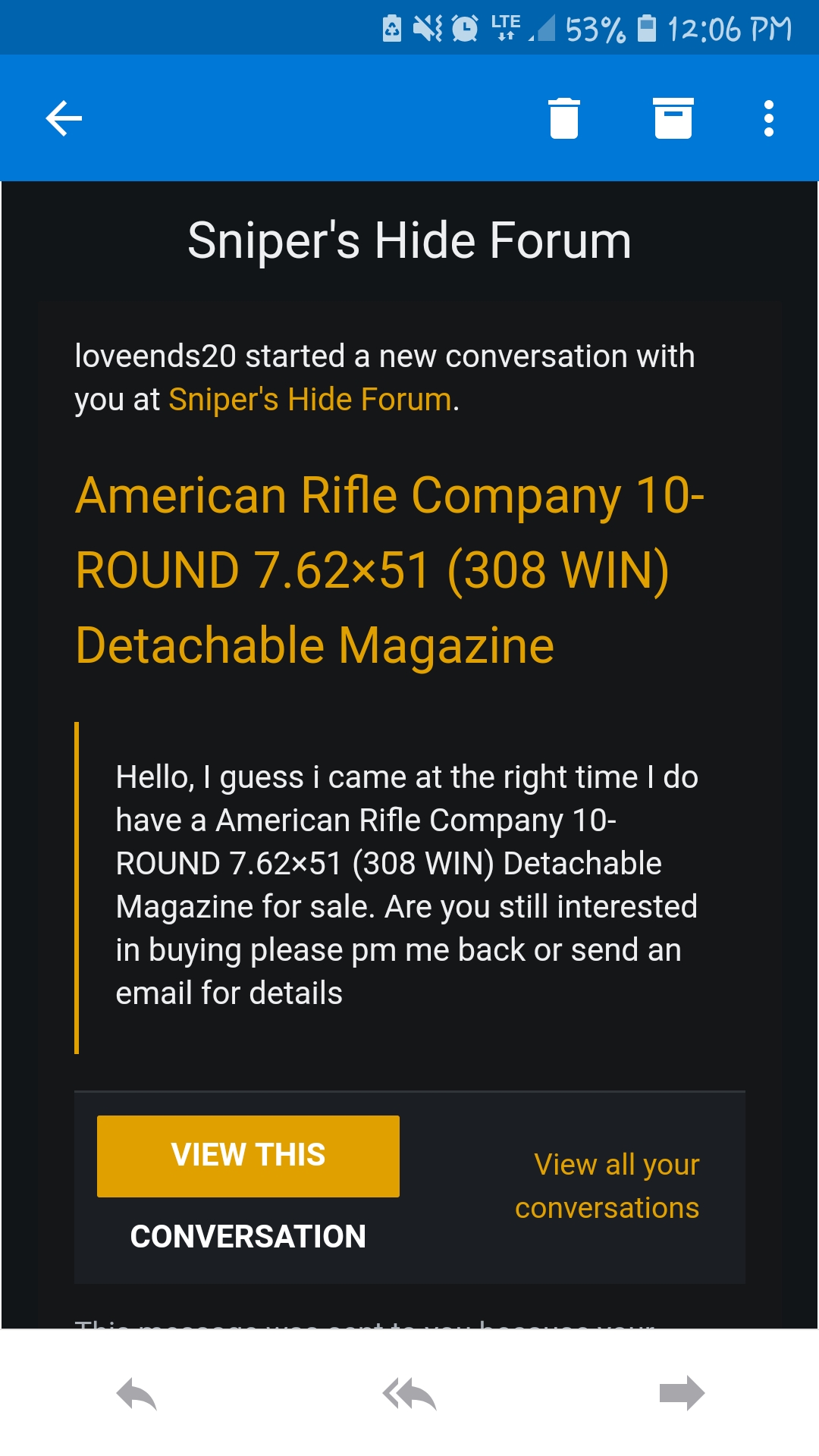Open the Sniper's Hide Forum link
Viewport: 819px width, 1456px height.
309,400
